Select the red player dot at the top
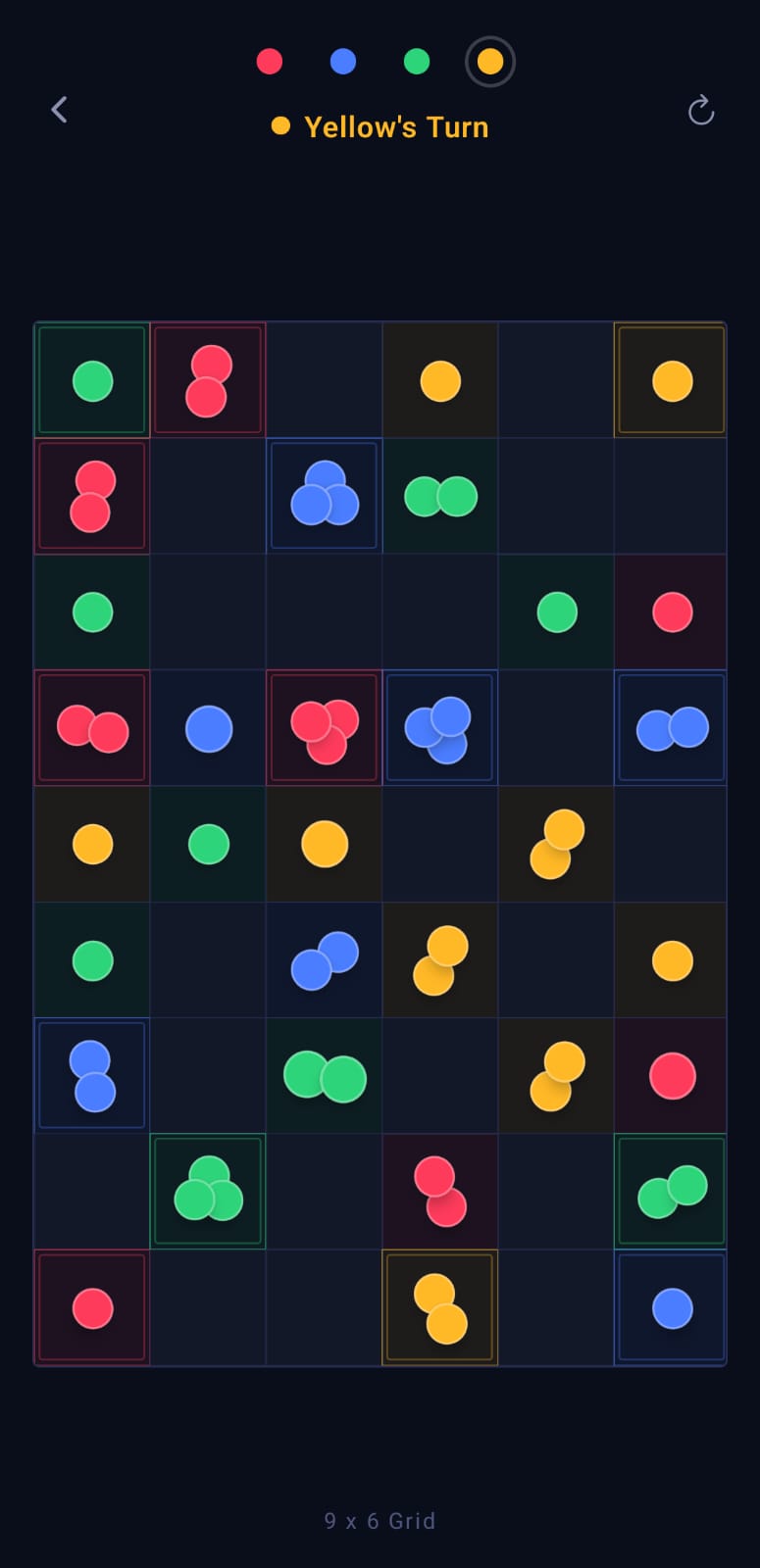 pyautogui.click(x=271, y=61)
